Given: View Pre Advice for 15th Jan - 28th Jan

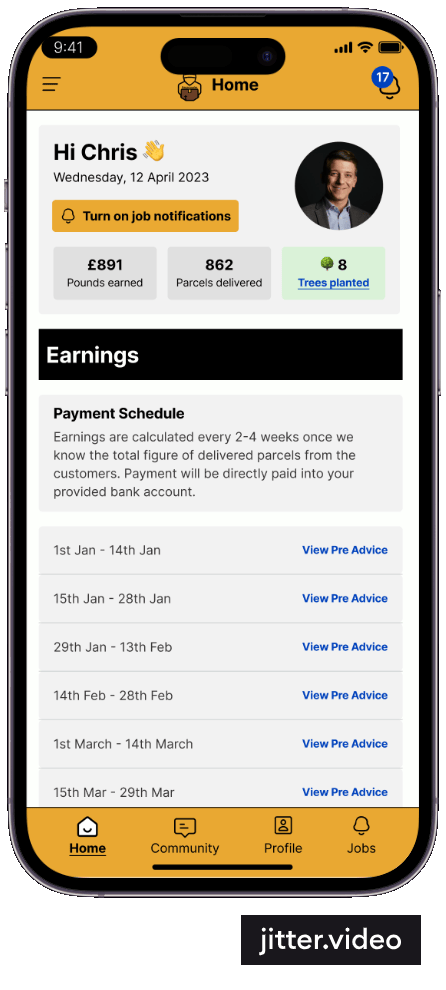Looking at the screenshot, I should pos(345,599).
